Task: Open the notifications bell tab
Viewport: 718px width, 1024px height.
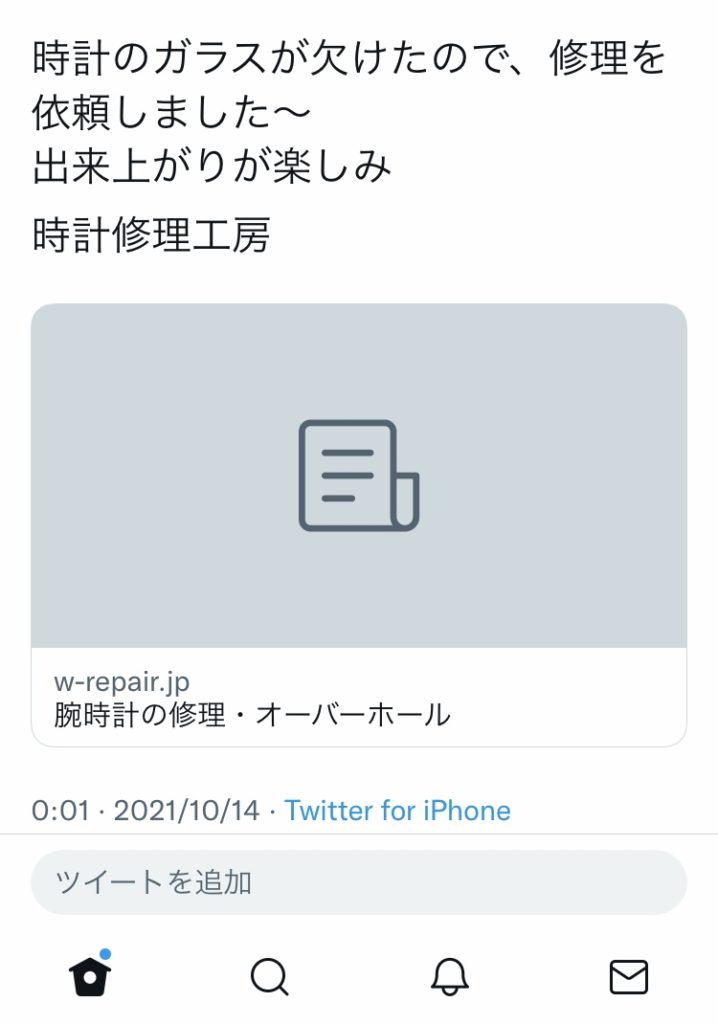Action: [x=449, y=977]
